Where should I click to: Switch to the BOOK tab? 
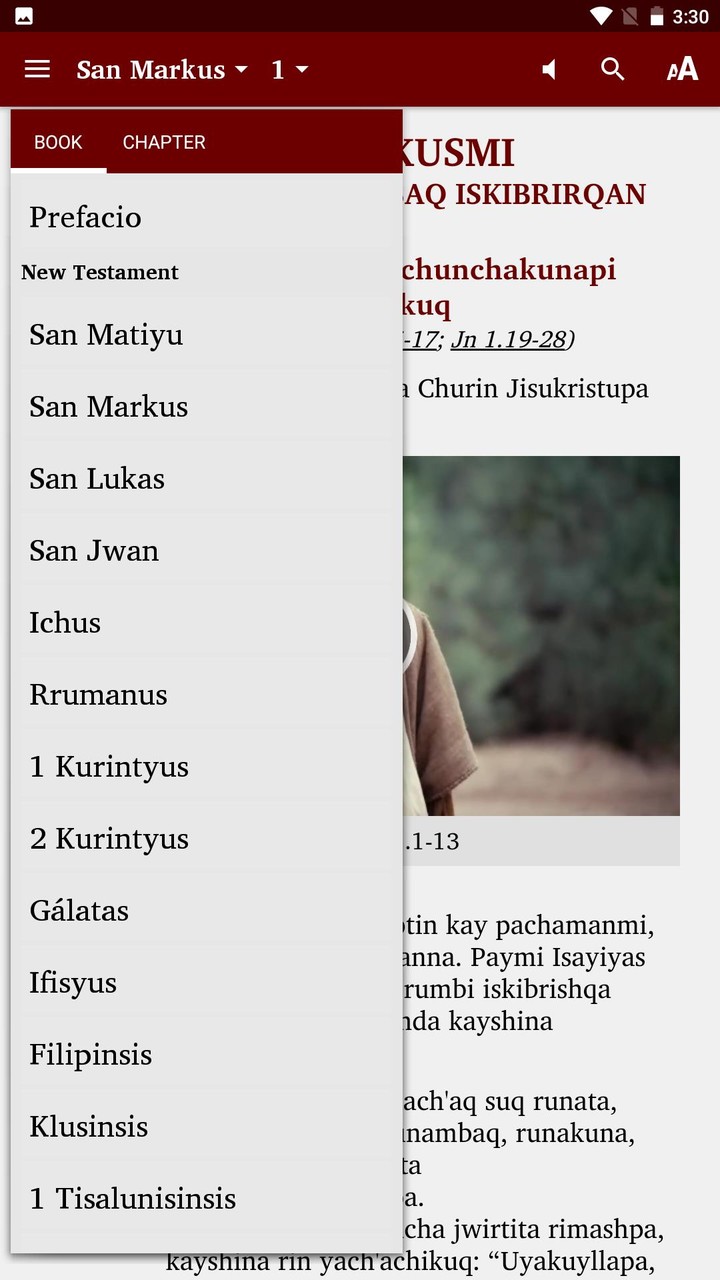pyautogui.click(x=58, y=142)
